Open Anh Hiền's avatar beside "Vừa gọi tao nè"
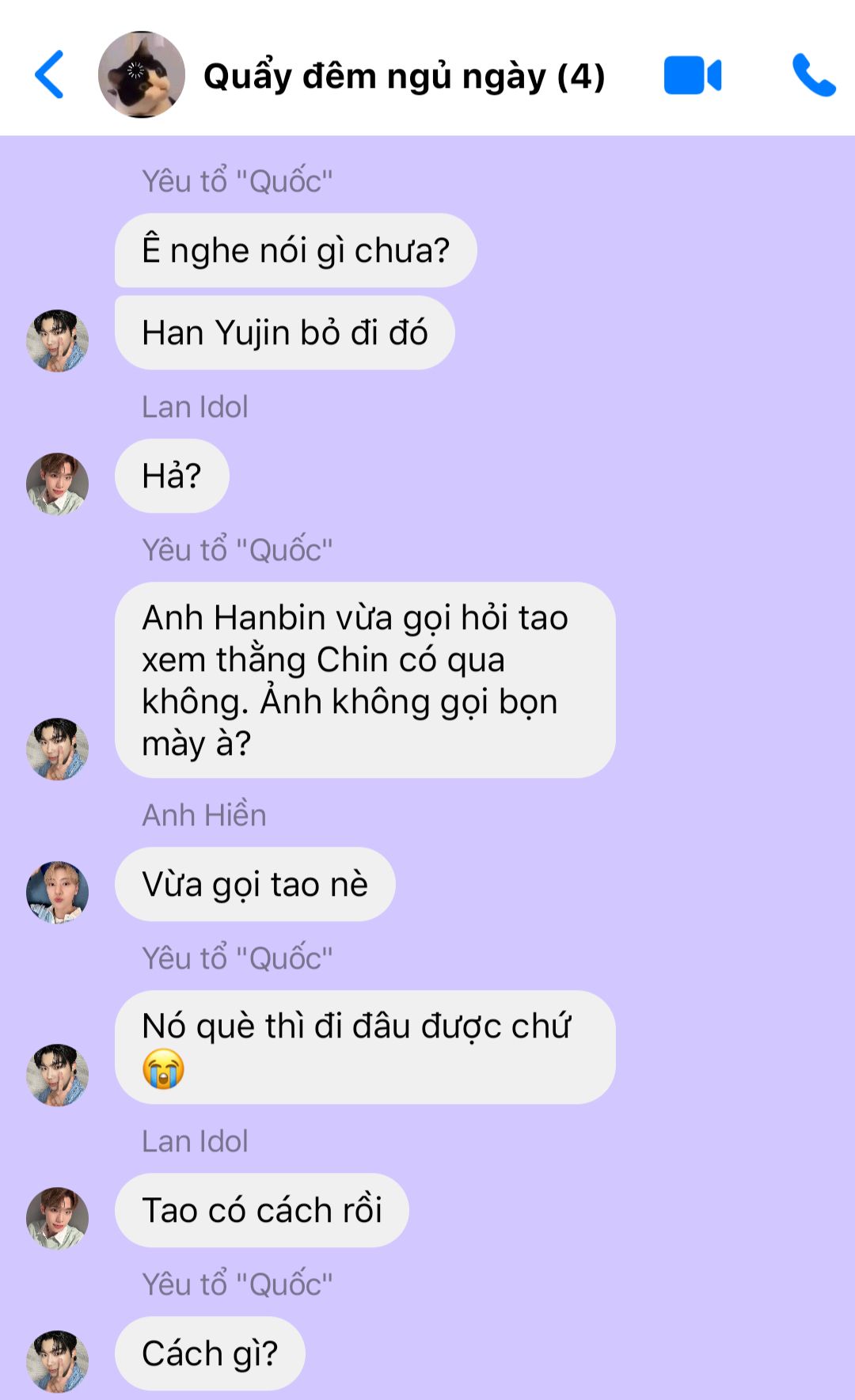This screenshot has height=1400, width=855. coord(57,892)
